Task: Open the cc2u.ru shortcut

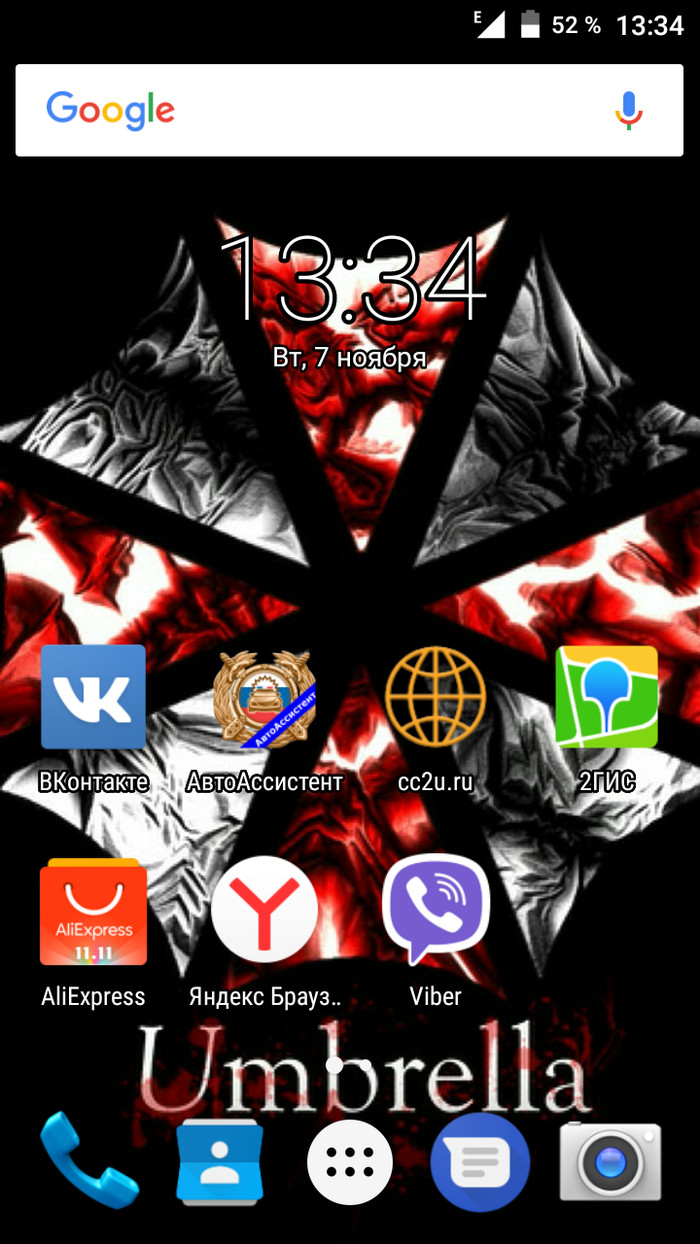Action: [435, 698]
